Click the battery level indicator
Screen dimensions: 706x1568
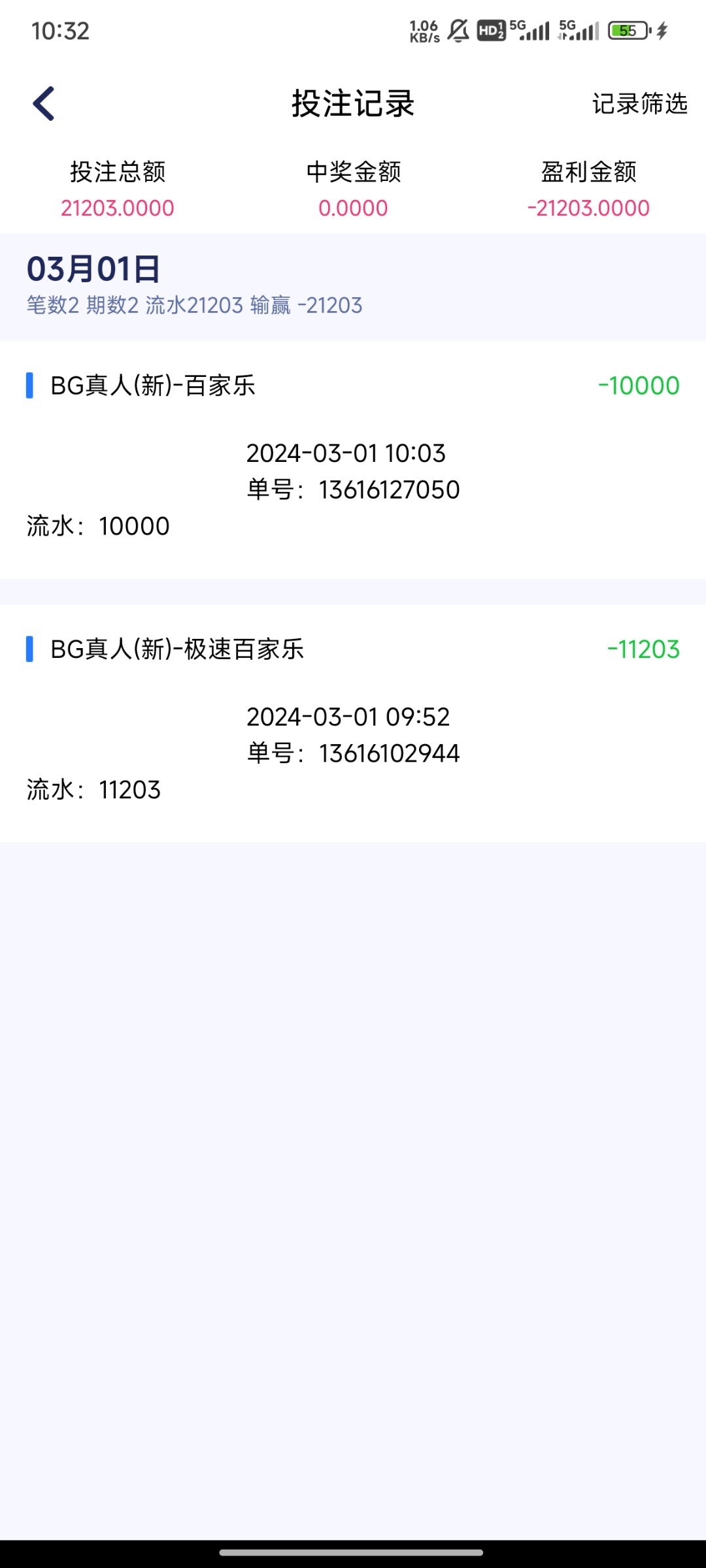(629, 29)
